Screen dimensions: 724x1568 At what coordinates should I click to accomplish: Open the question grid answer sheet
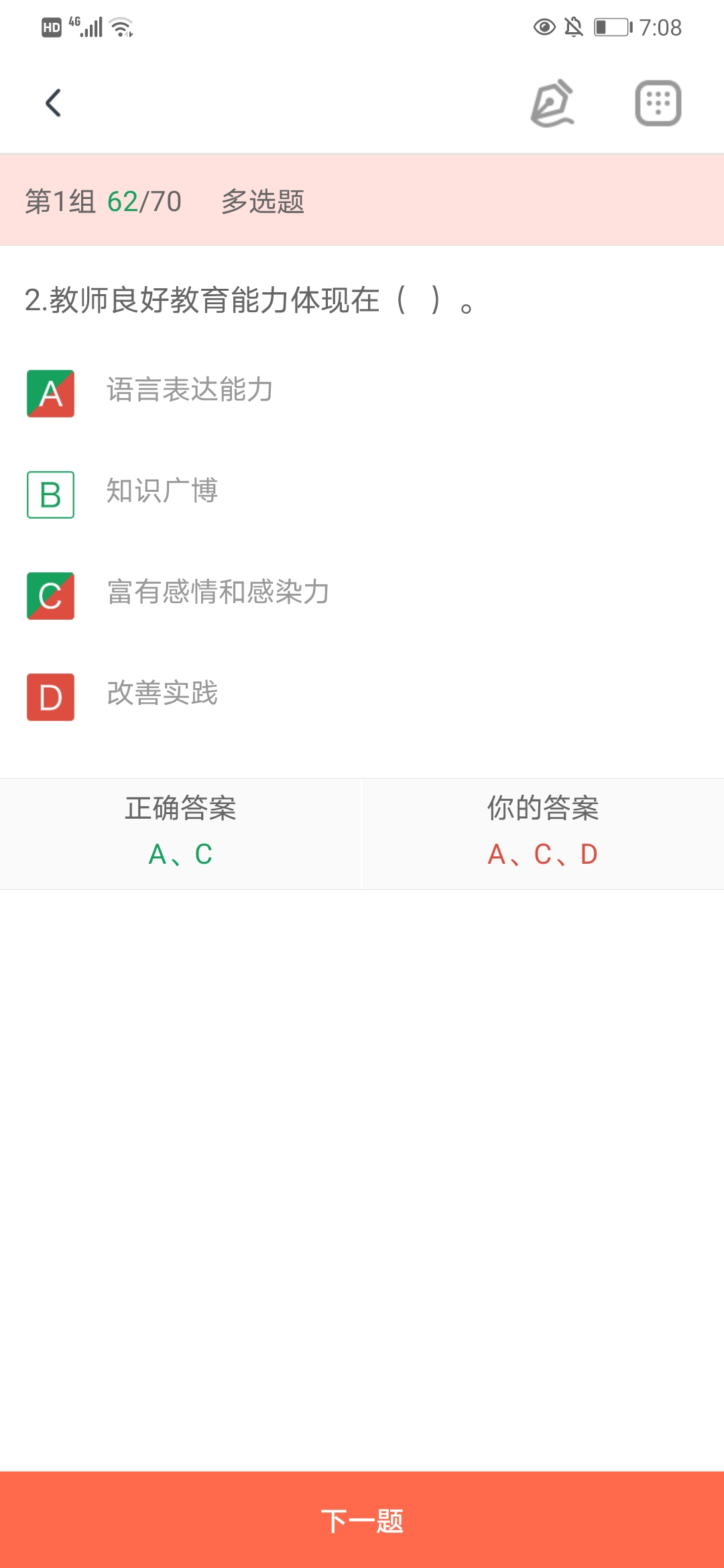(658, 103)
